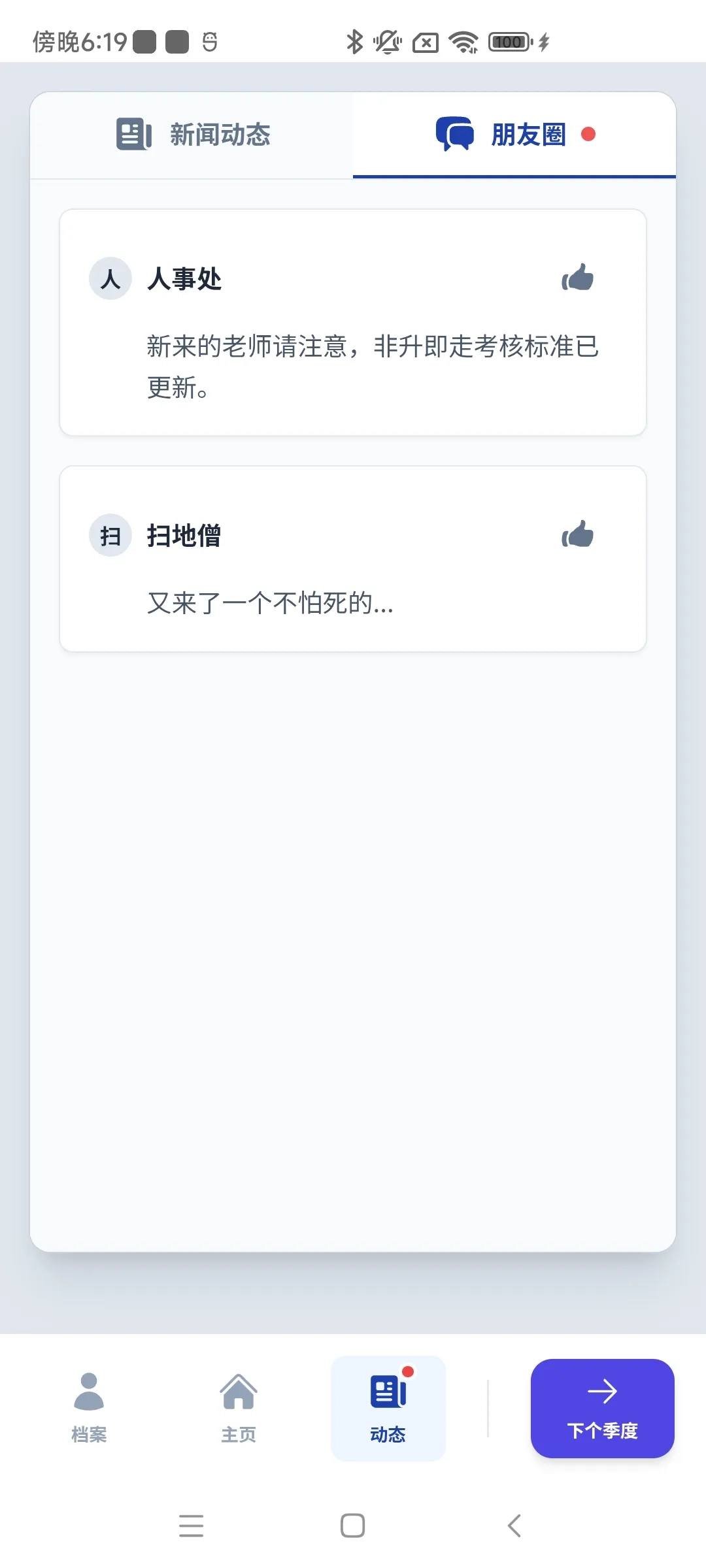Open the 扫地僧 avatar circle
The height and width of the screenshot is (1568, 706).
(110, 534)
